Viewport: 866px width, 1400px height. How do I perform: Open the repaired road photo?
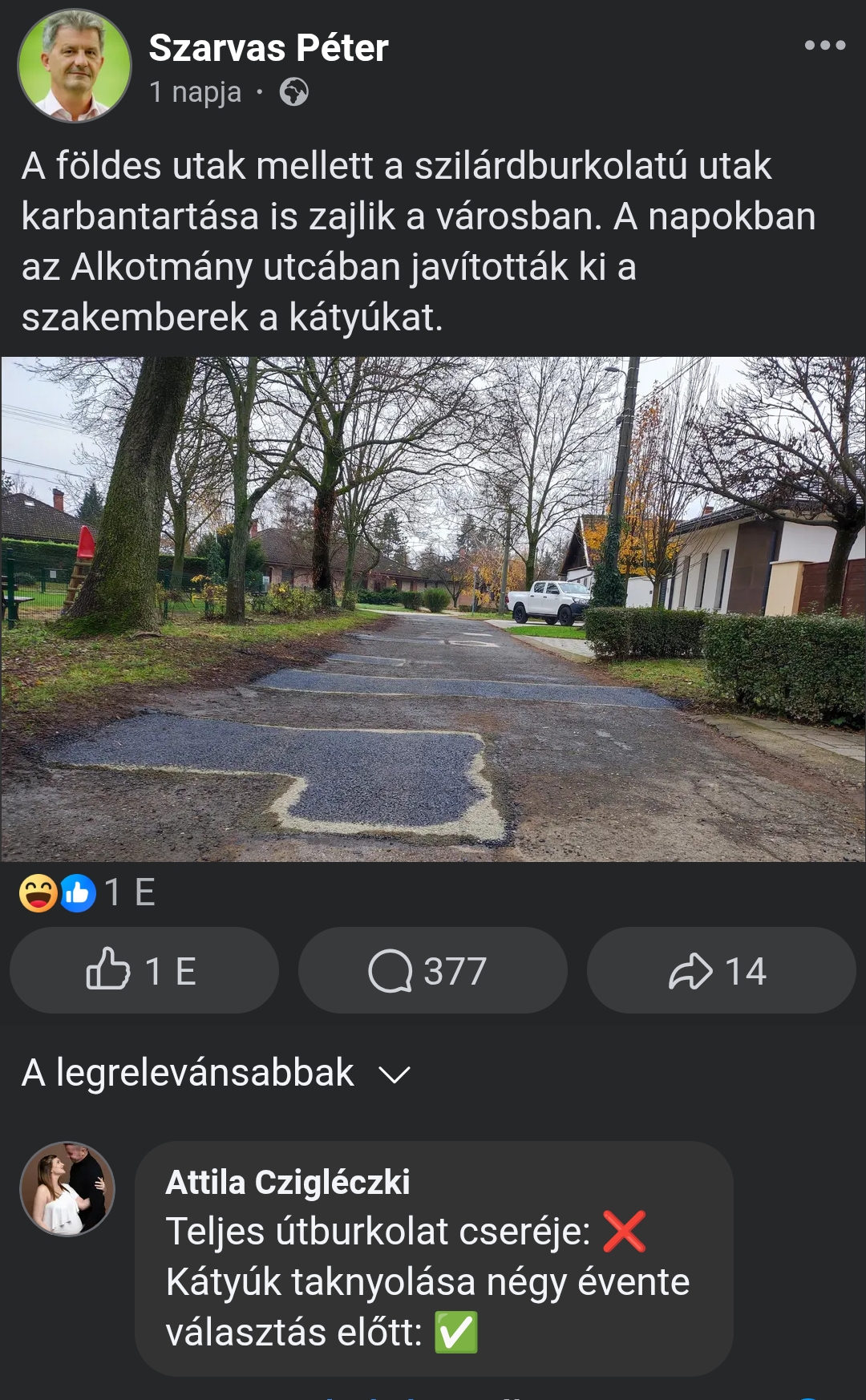click(433, 609)
